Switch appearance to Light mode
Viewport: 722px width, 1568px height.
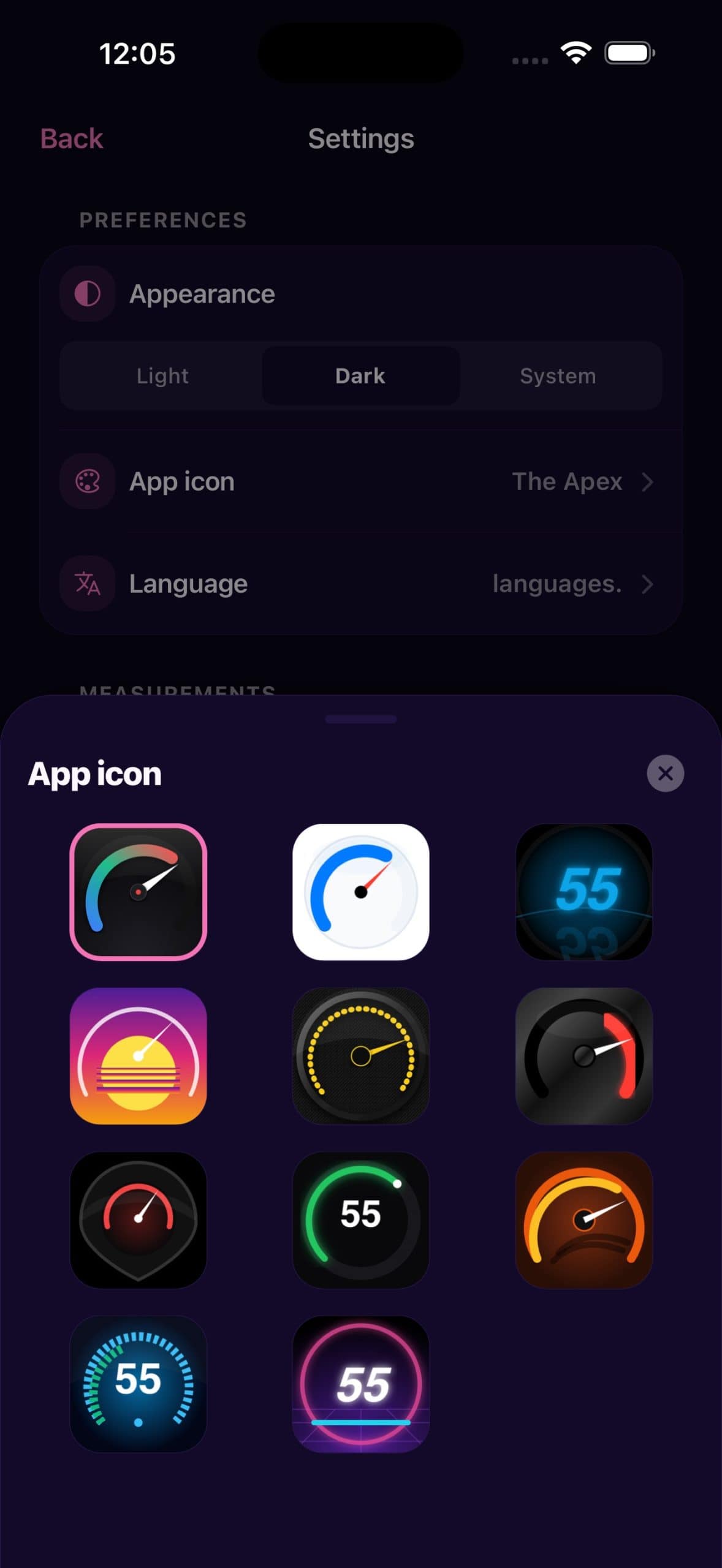[x=162, y=375]
